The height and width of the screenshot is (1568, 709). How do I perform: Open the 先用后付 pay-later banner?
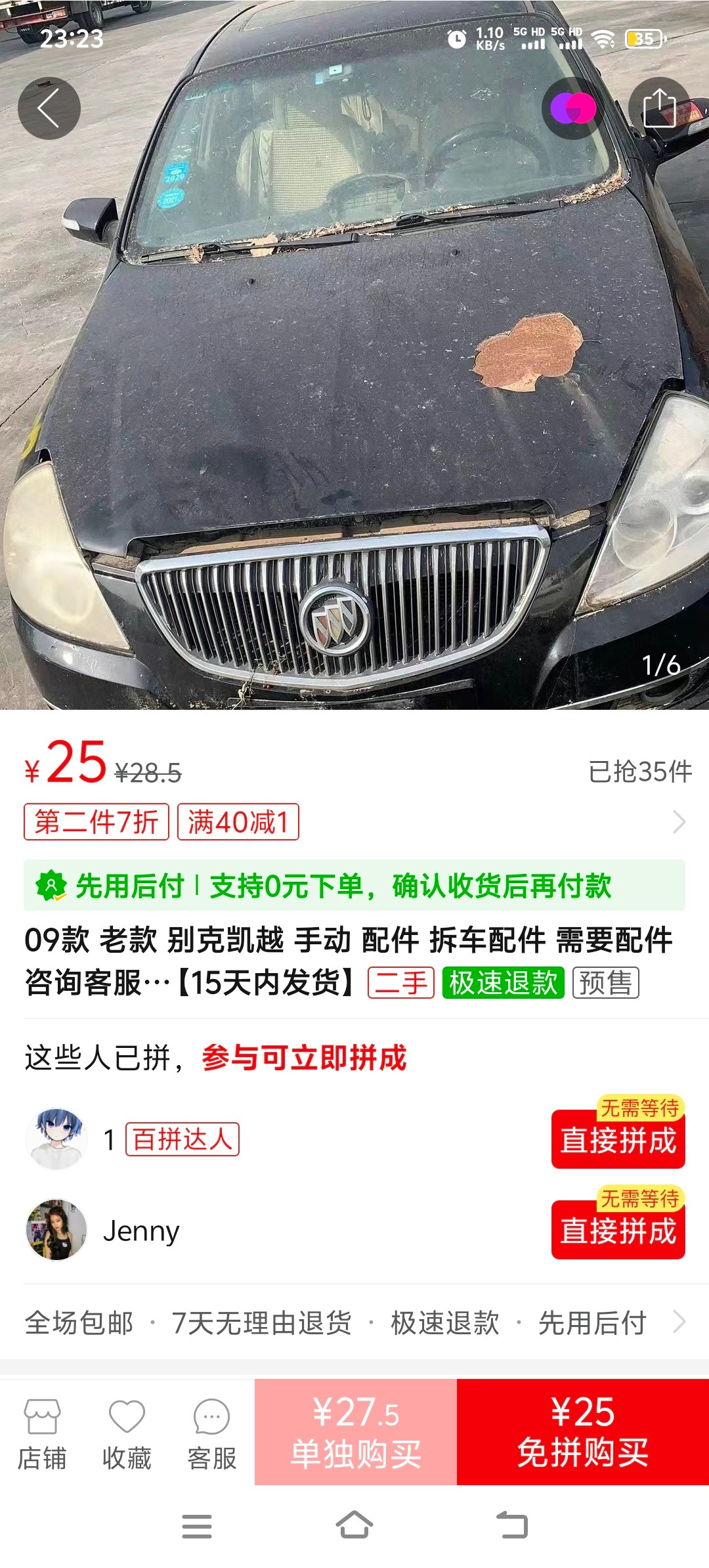coord(354,886)
